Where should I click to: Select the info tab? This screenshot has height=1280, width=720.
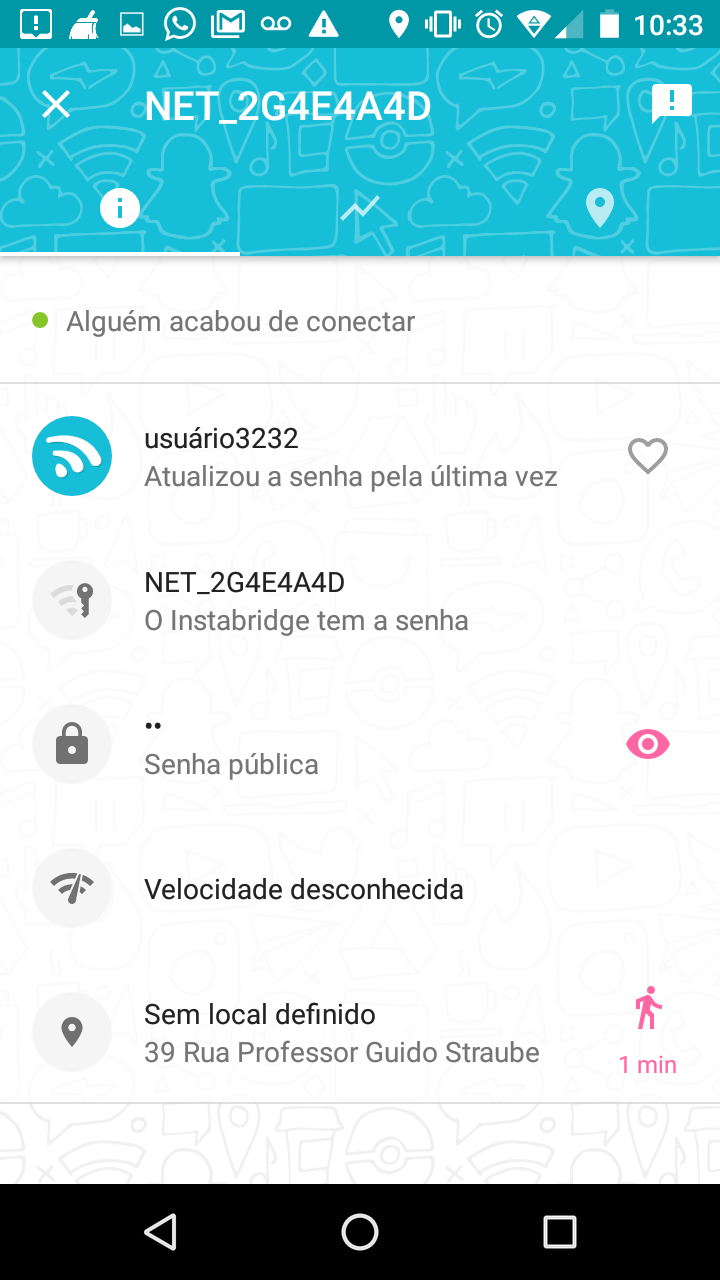coord(120,208)
